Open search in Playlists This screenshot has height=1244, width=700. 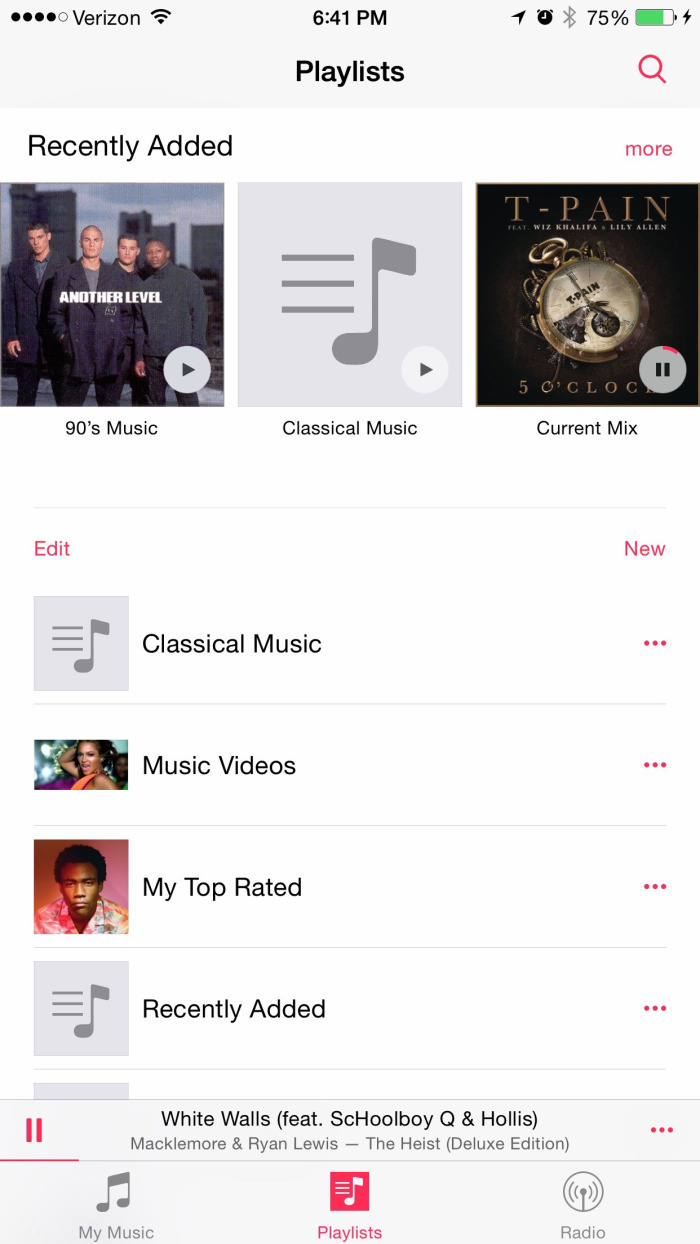point(652,70)
